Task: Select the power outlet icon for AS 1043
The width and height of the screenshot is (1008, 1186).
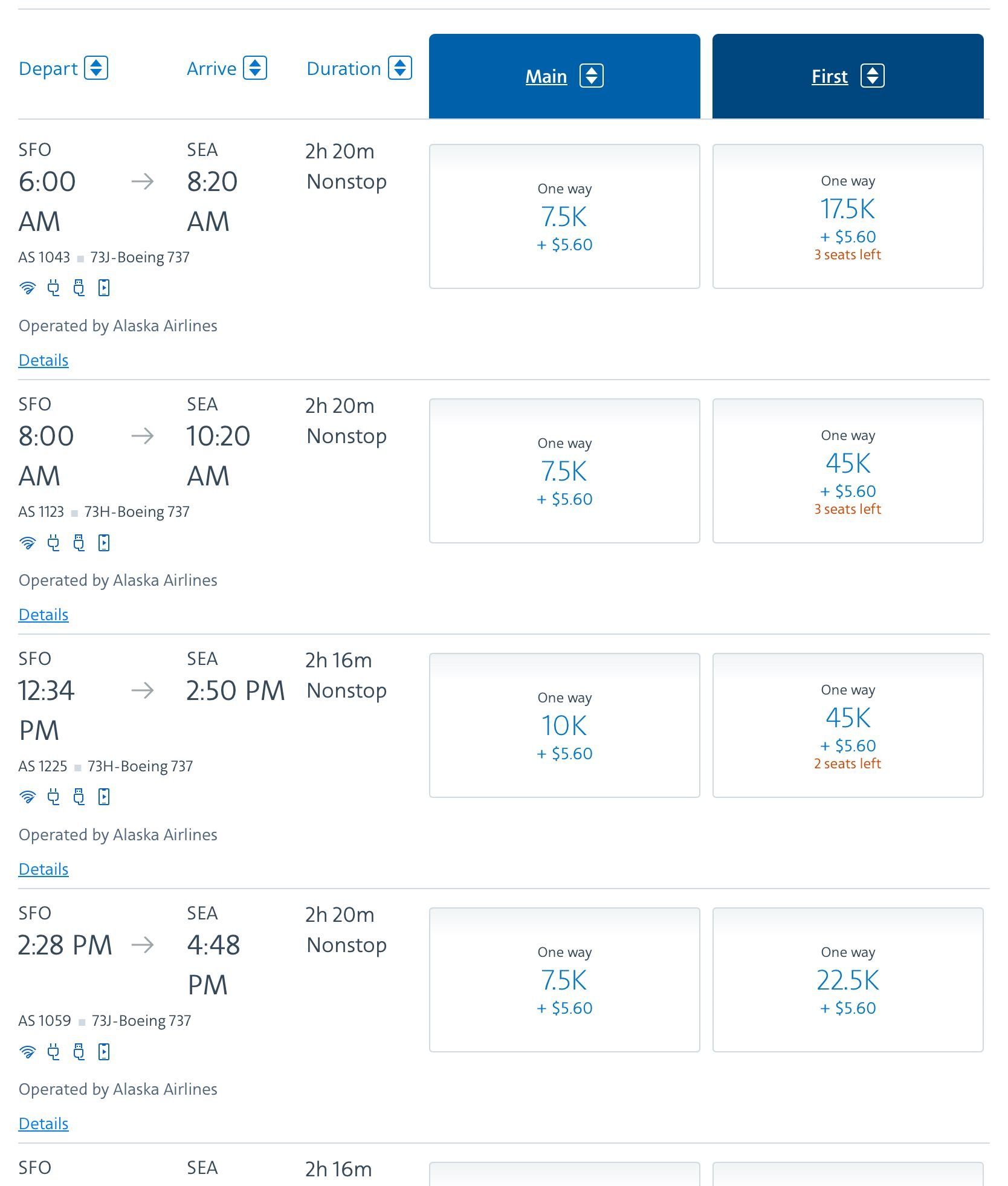Action: [x=53, y=288]
